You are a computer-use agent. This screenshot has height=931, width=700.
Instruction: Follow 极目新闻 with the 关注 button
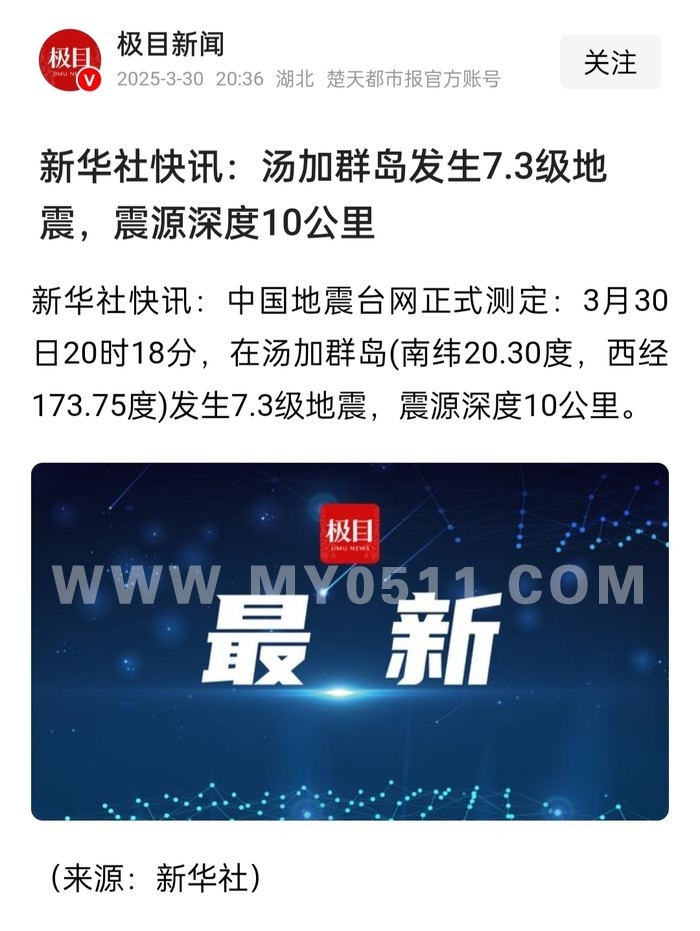coord(610,62)
